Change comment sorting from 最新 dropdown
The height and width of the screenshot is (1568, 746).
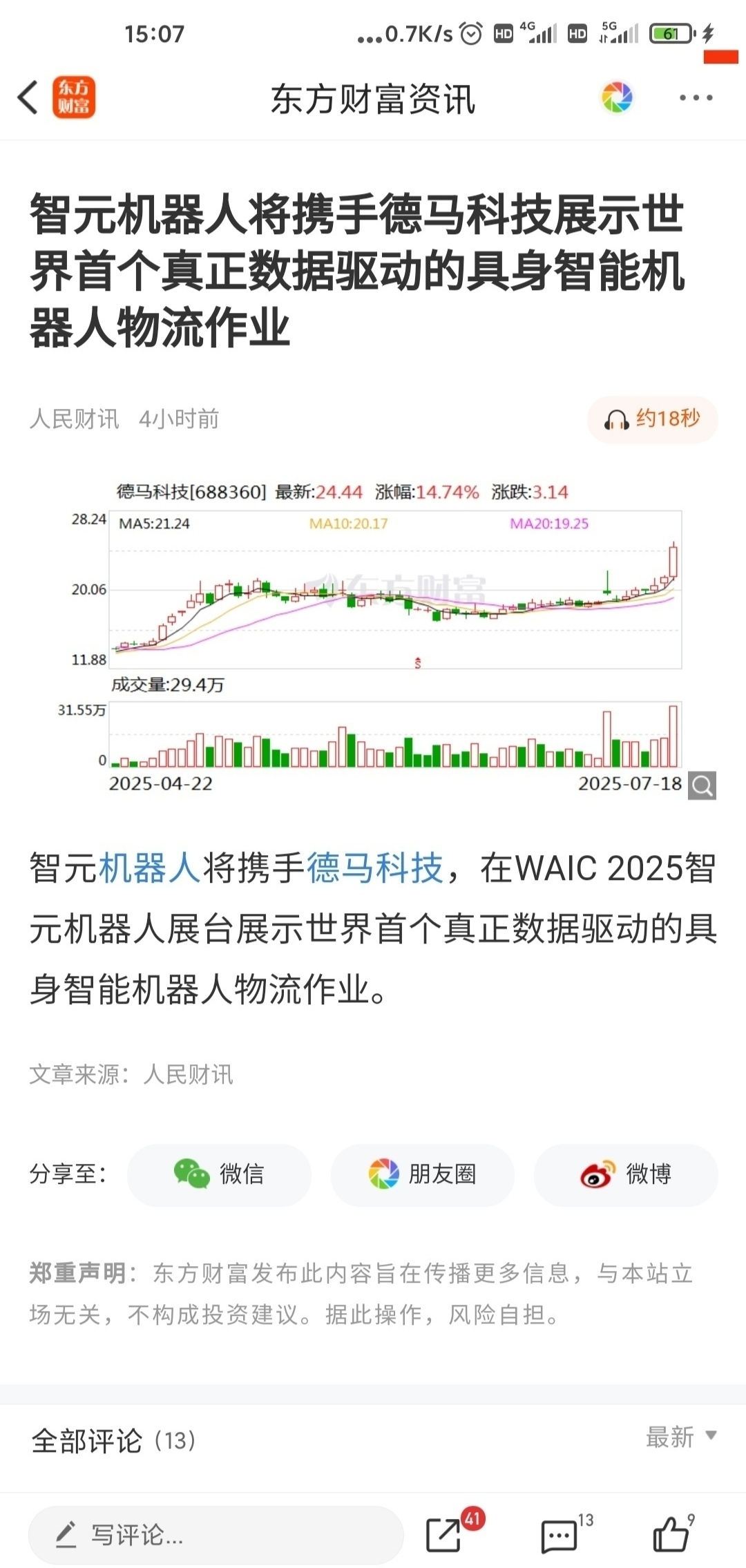[681, 1437]
